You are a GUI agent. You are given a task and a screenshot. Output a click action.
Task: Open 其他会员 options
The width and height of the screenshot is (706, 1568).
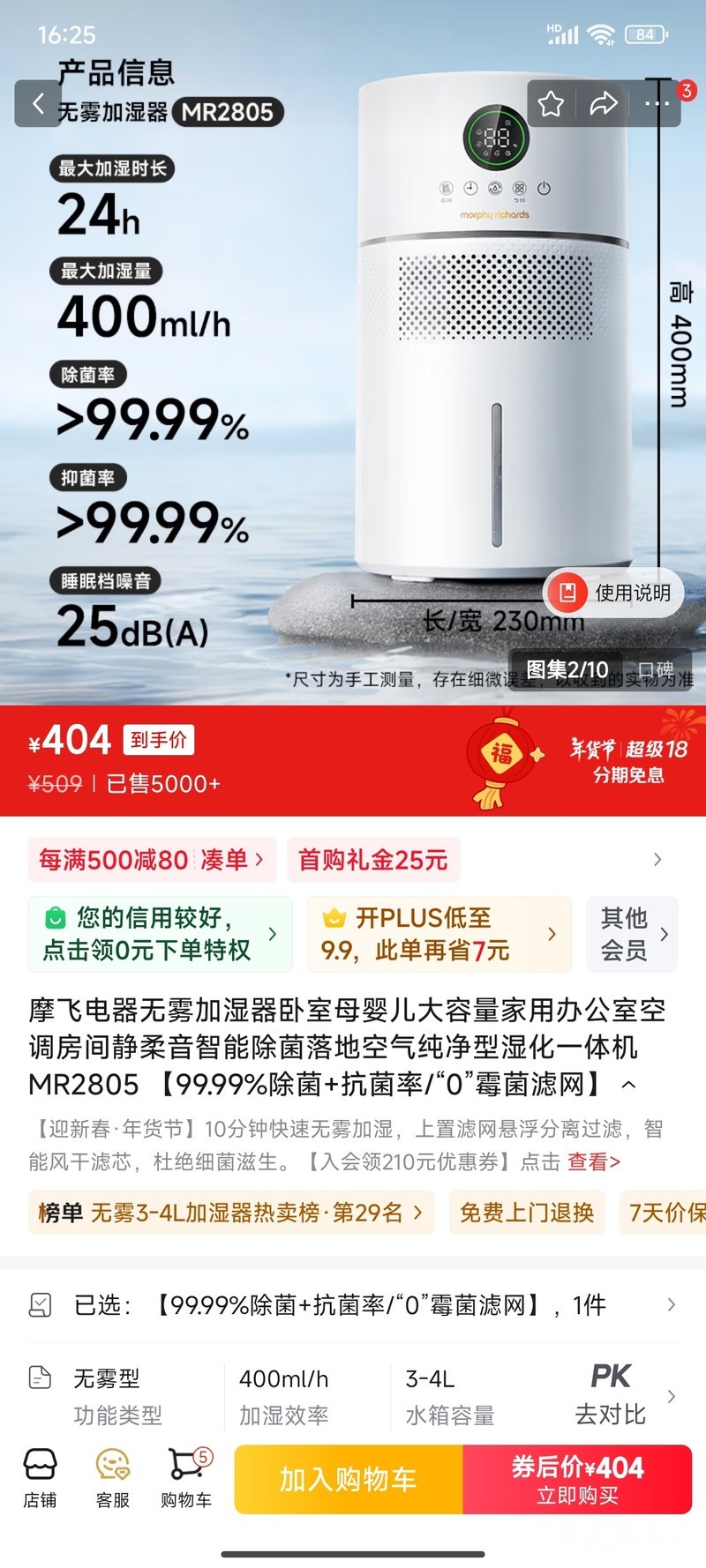[x=632, y=935]
